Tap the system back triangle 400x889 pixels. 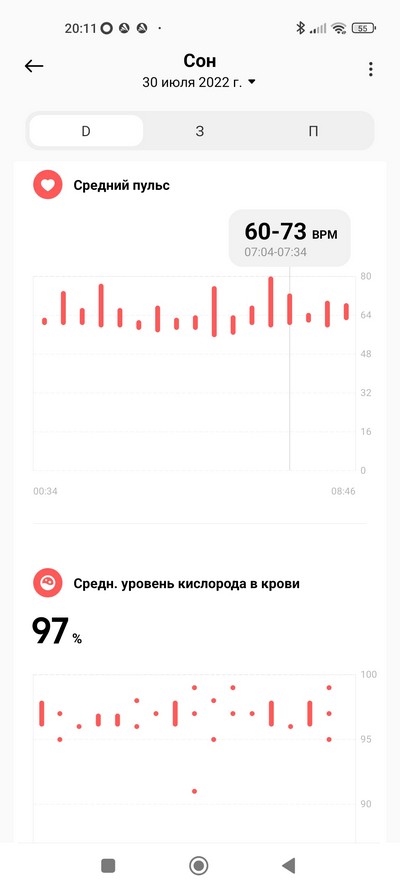coord(289,865)
